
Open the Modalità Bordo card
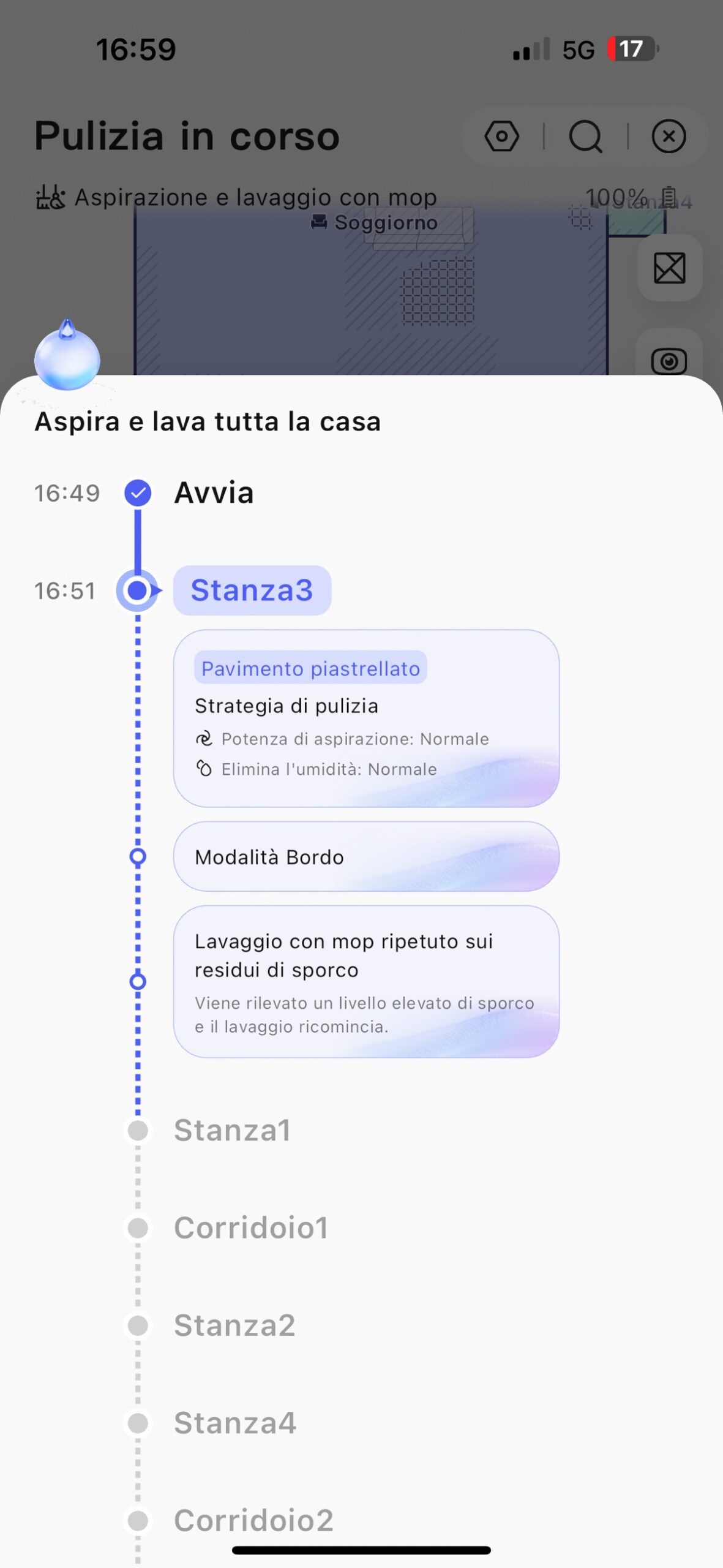(366, 856)
